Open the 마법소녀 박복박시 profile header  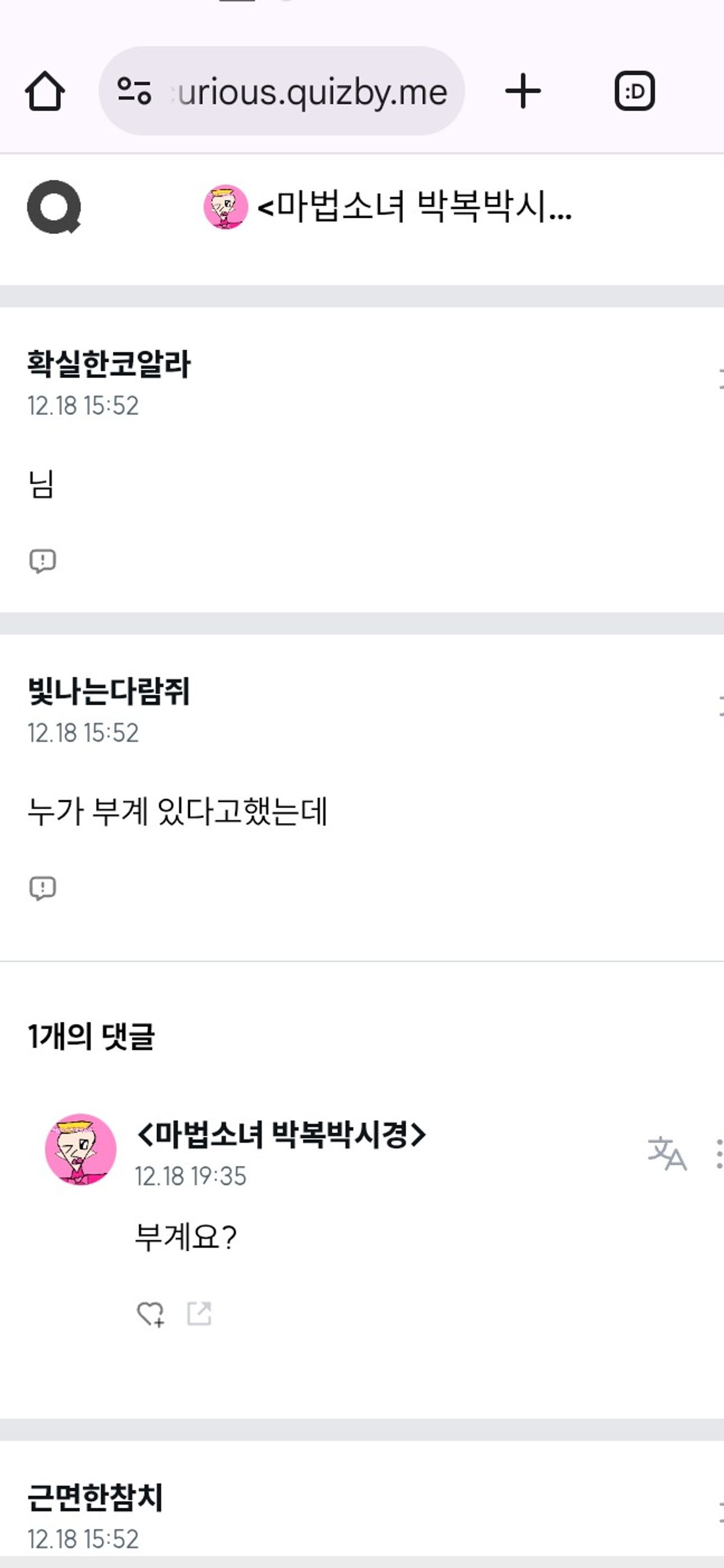387,207
